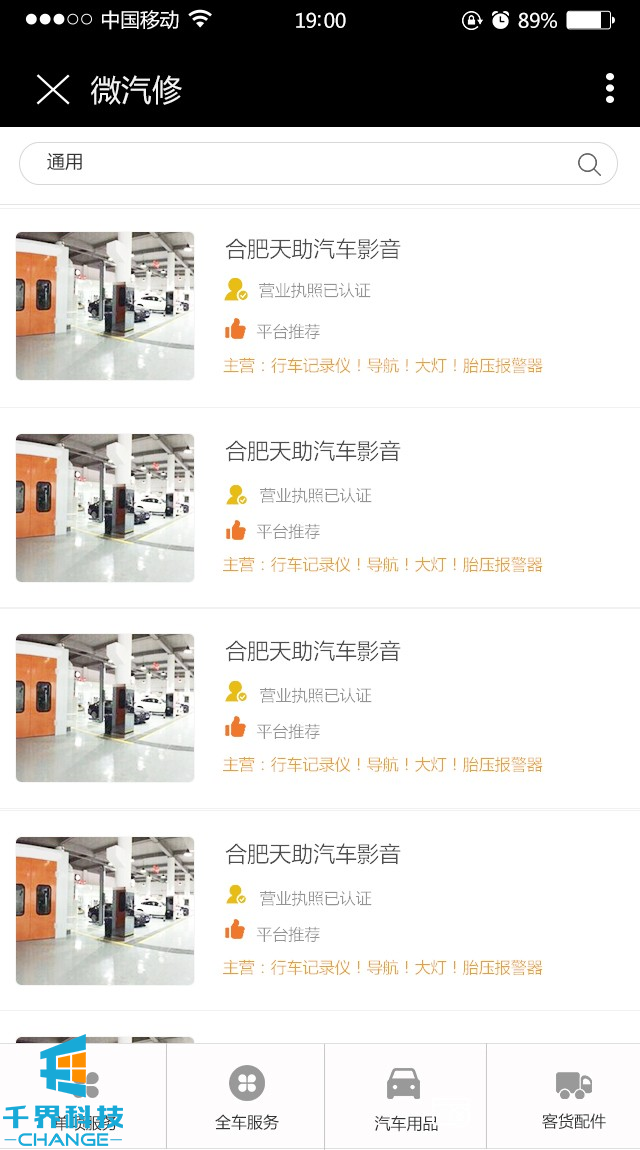Focus the 通用 search field
640x1150 pixels.
300,163
